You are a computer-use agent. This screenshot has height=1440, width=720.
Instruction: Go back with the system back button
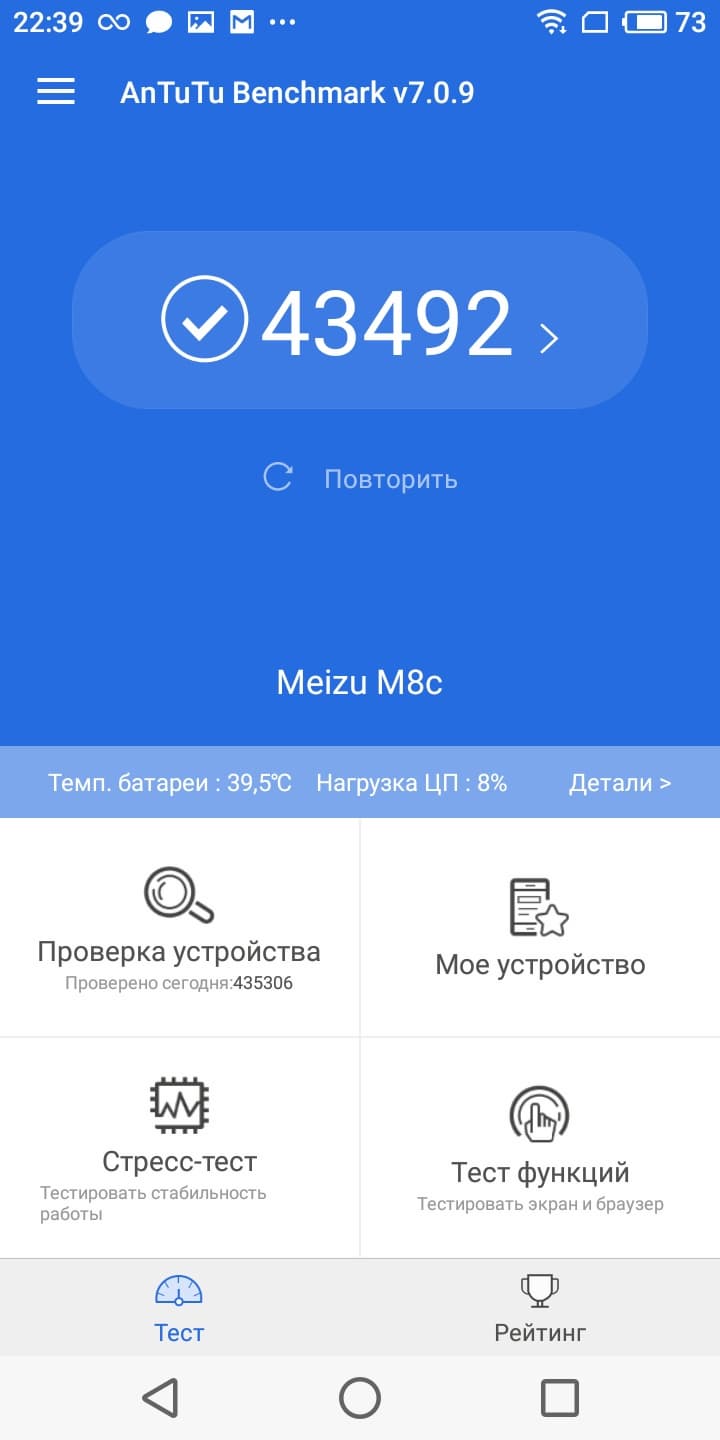pos(160,1398)
